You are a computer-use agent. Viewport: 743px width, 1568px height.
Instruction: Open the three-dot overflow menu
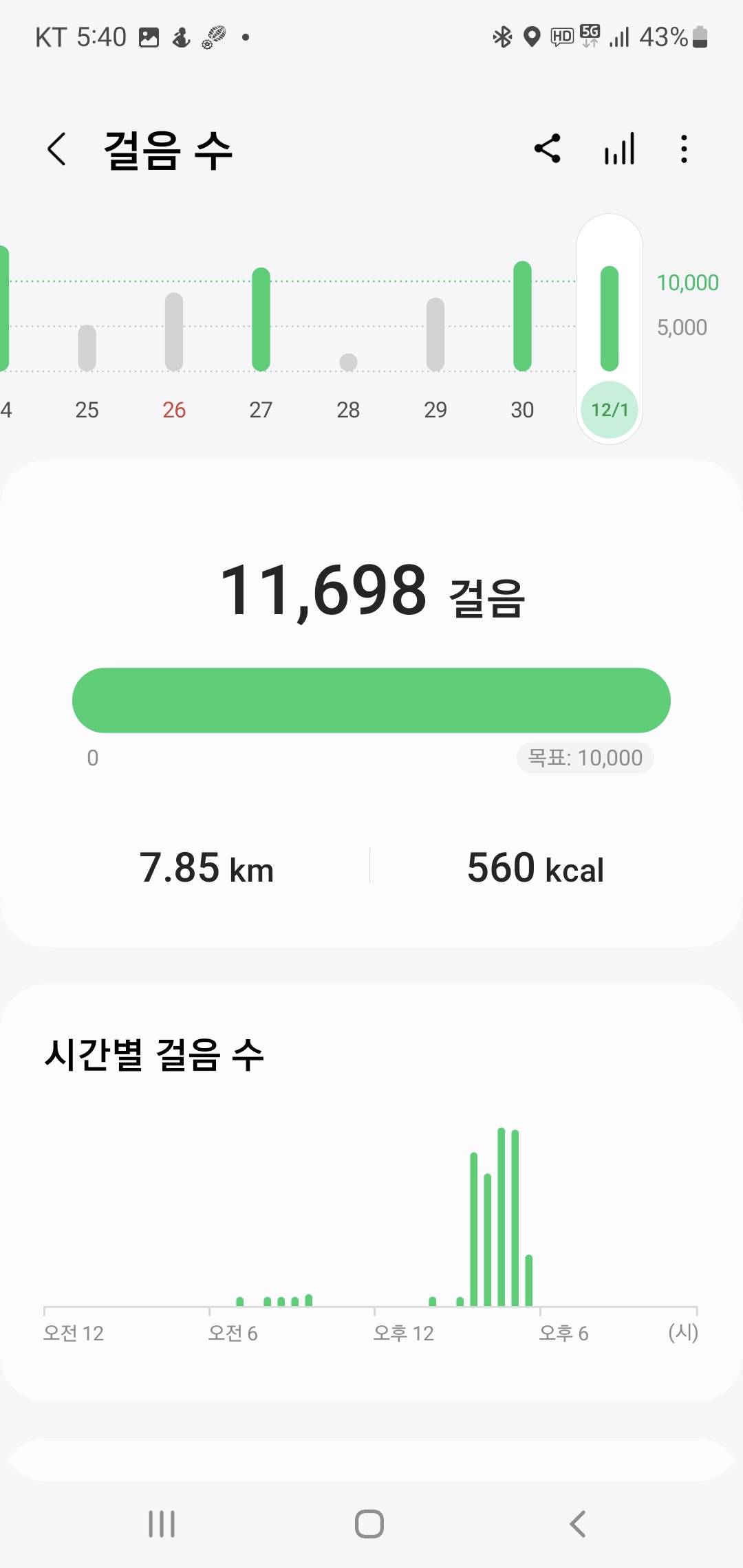[x=684, y=149]
